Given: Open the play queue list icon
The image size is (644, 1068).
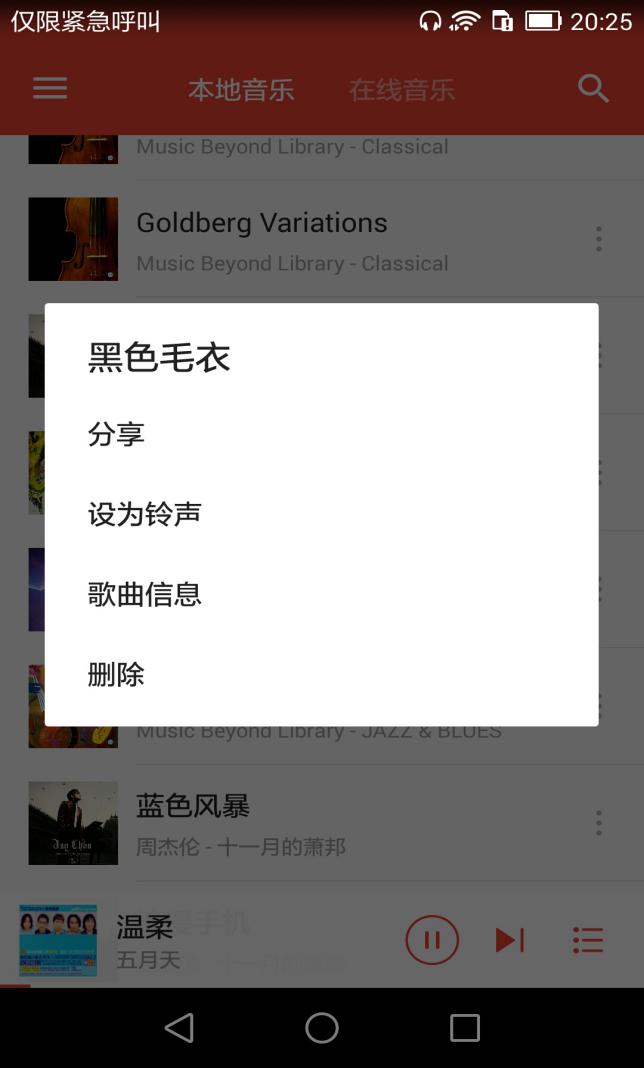Looking at the screenshot, I should click(587, 940).
